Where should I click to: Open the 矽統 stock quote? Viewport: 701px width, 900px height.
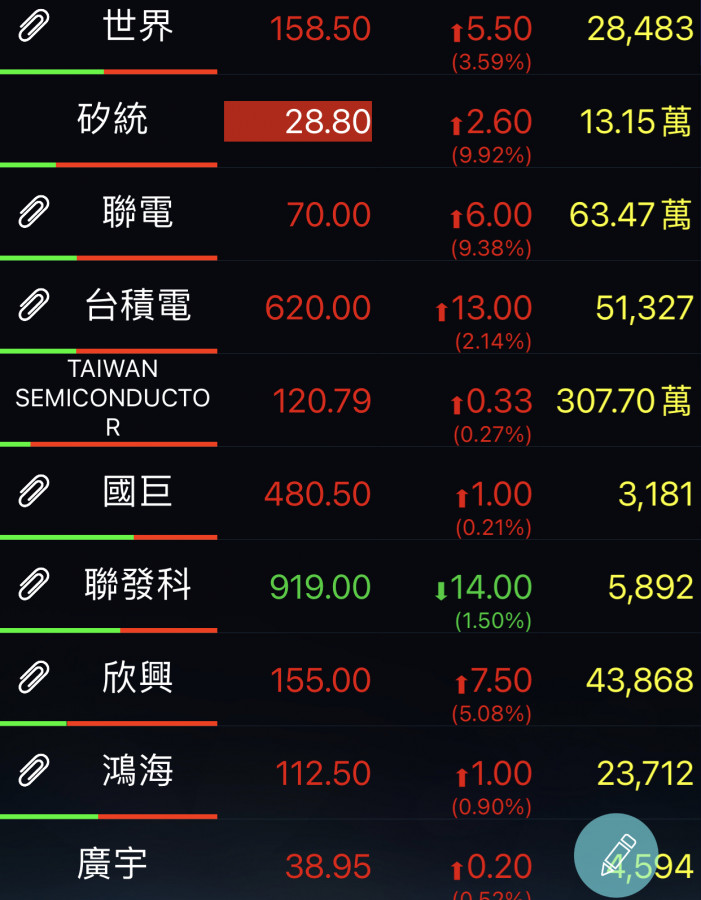pos(112,121)
